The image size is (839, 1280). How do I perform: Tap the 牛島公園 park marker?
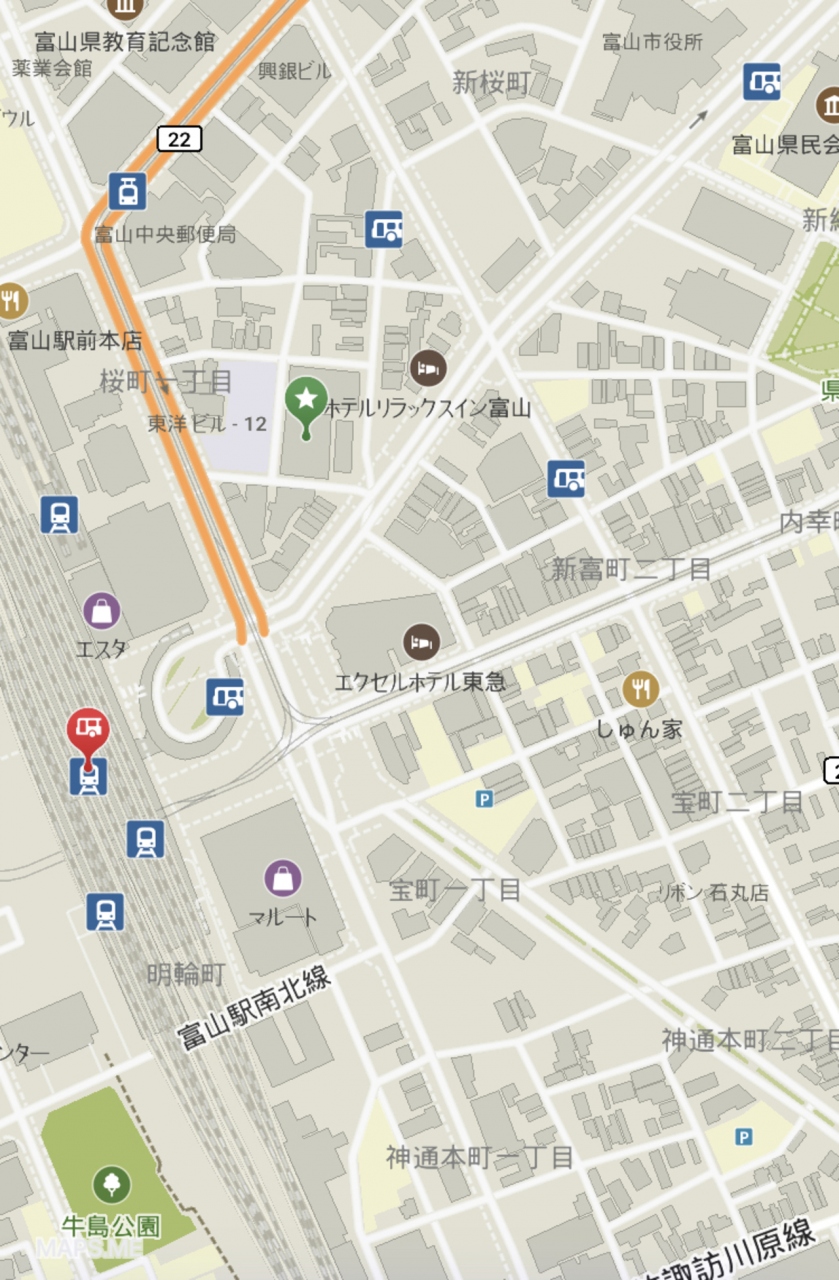[x=111, y=1186]
